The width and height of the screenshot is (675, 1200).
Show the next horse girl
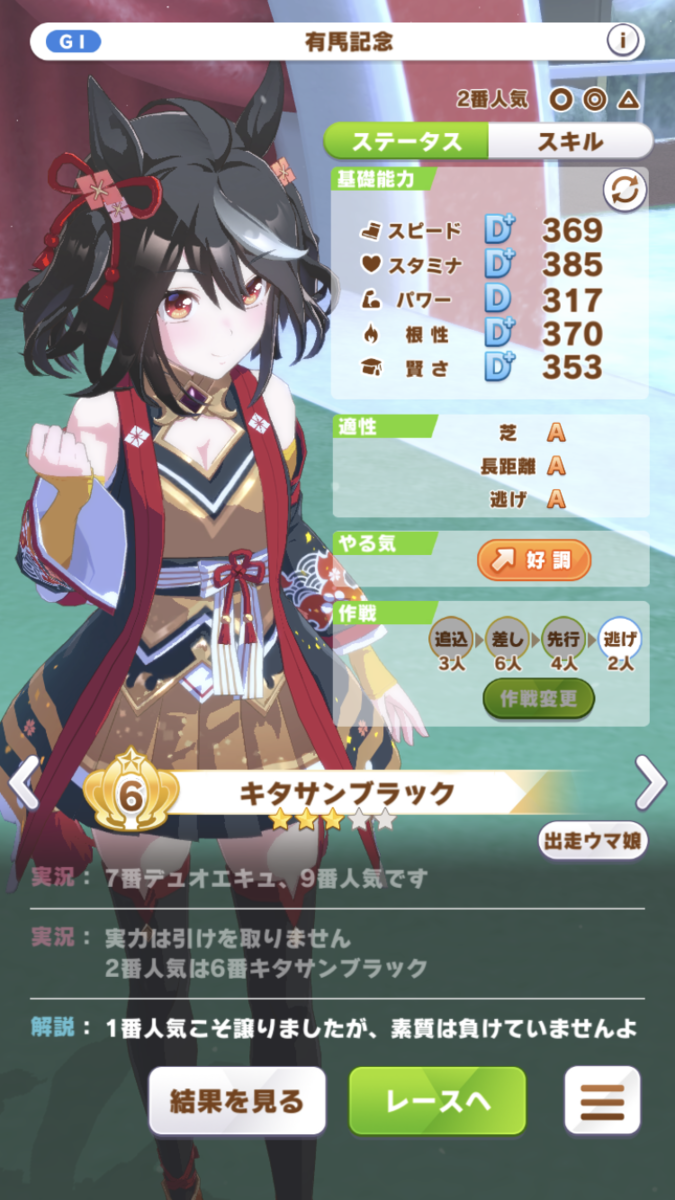[x=650, y=781]
